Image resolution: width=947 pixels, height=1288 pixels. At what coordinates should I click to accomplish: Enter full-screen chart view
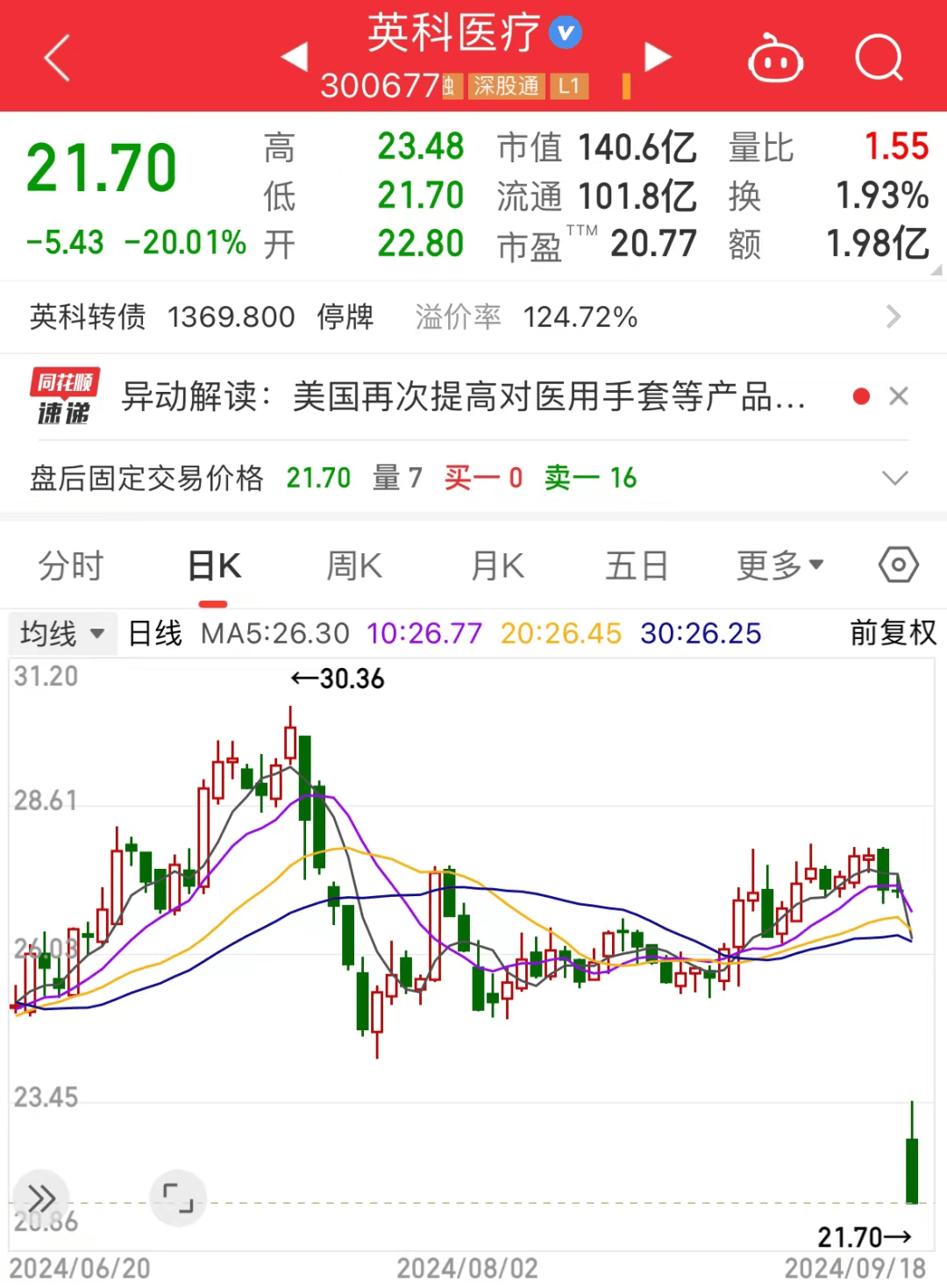point(178,1198)
